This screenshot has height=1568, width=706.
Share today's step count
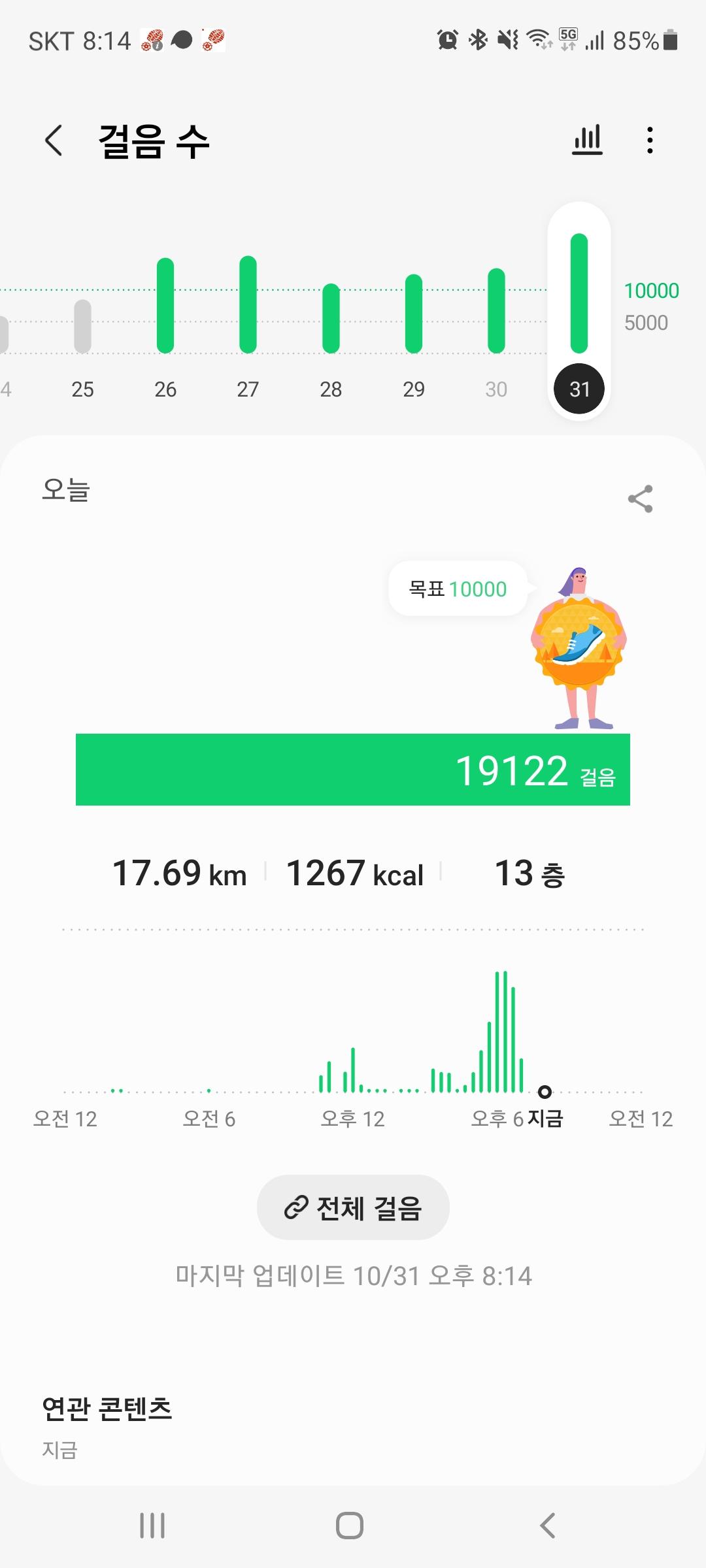(640, 499)
